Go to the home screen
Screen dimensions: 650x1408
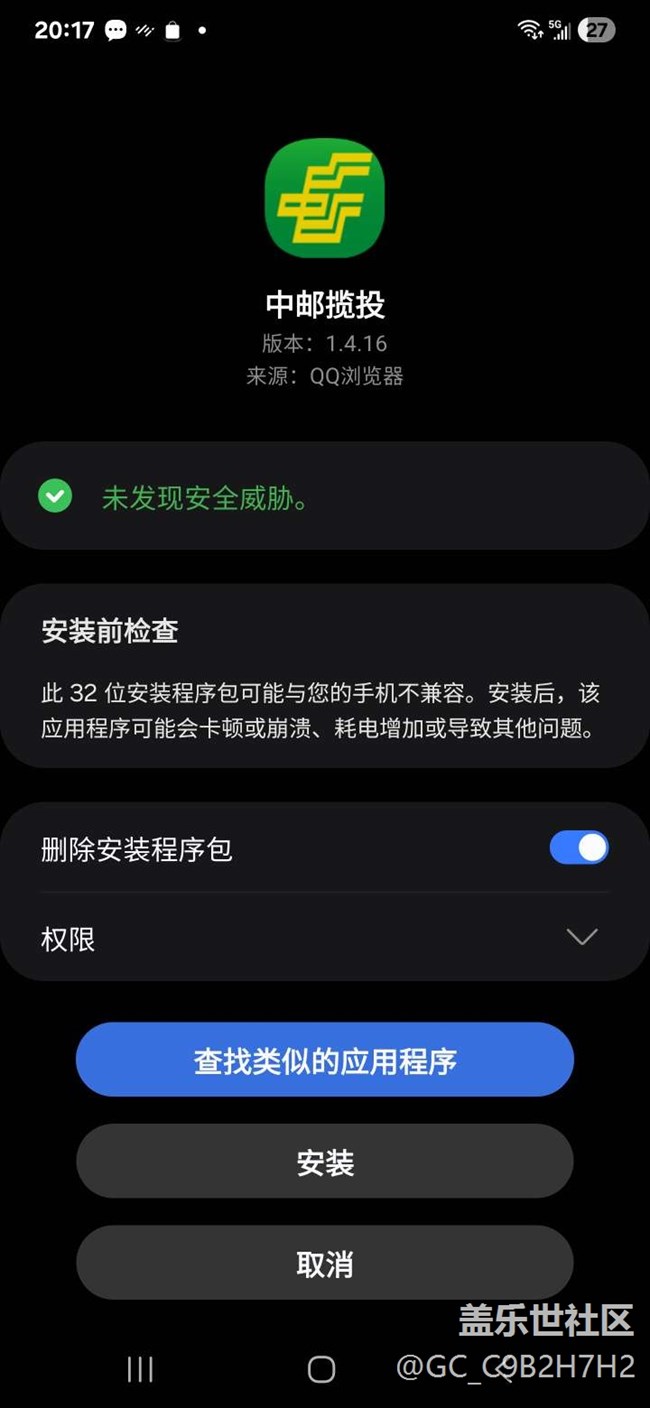coord(321,1369)
